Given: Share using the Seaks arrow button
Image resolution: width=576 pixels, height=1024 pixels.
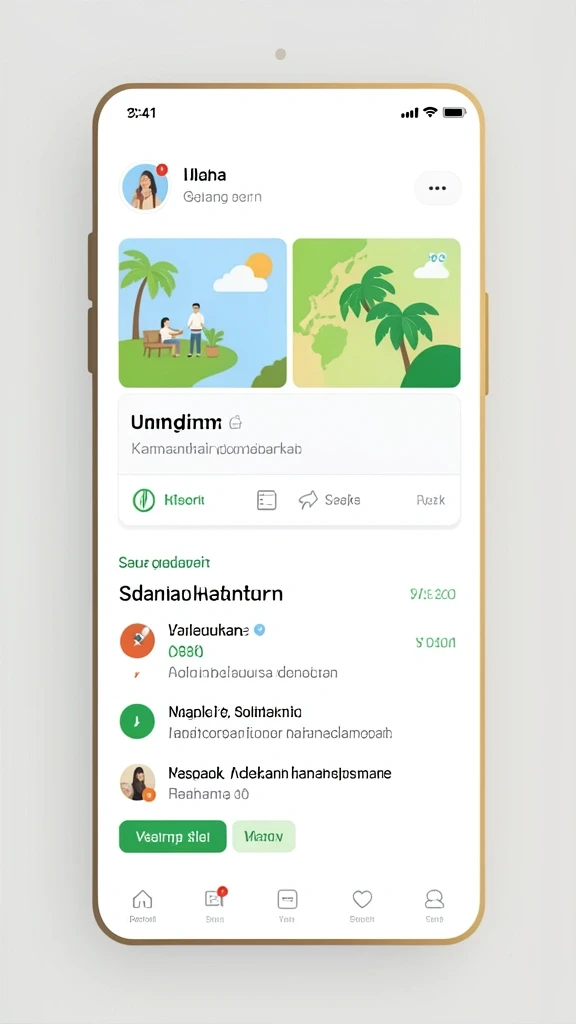Looking at the screenshot, I should tap(329, 500).
